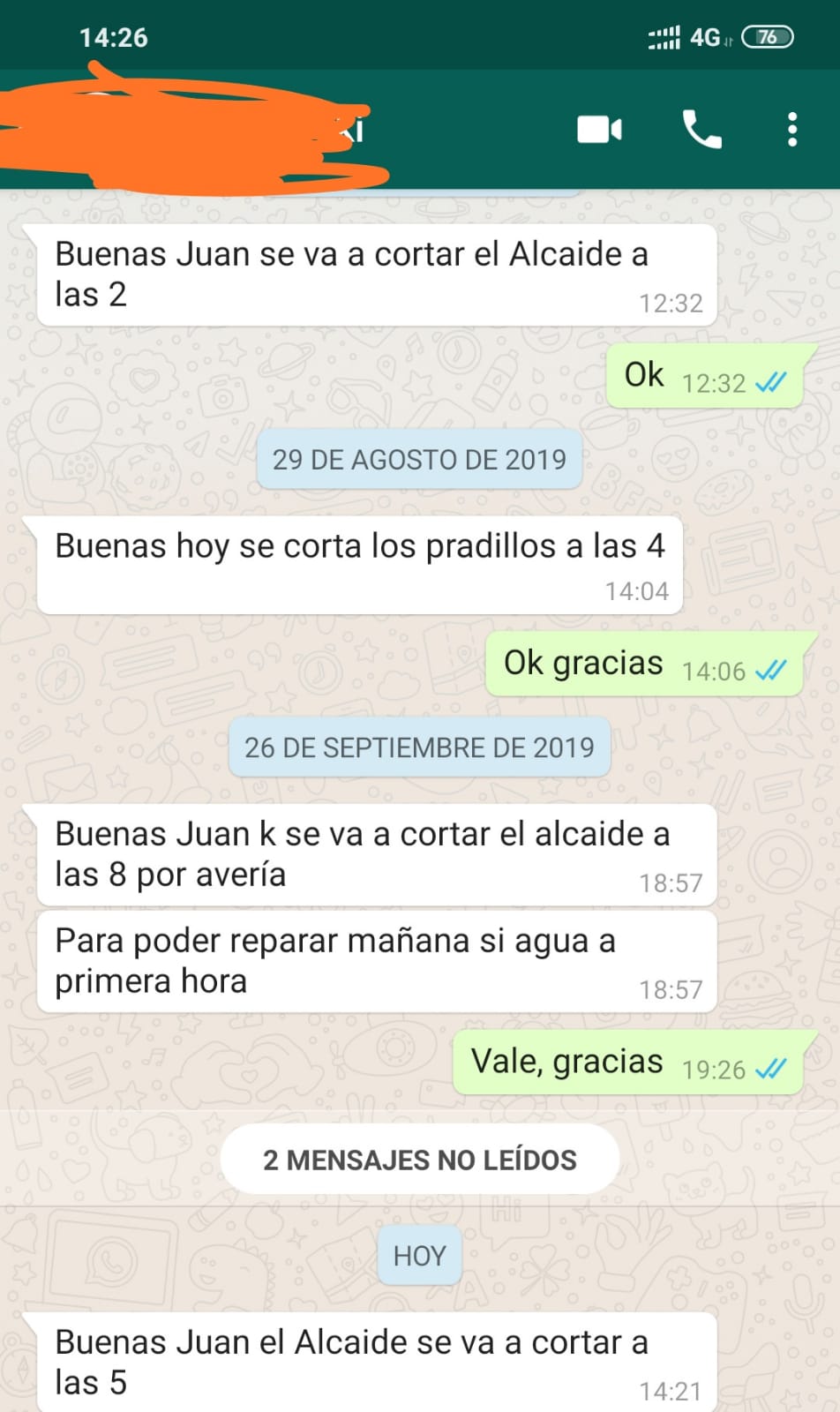Start a voice call from the header

click(702, 130)
